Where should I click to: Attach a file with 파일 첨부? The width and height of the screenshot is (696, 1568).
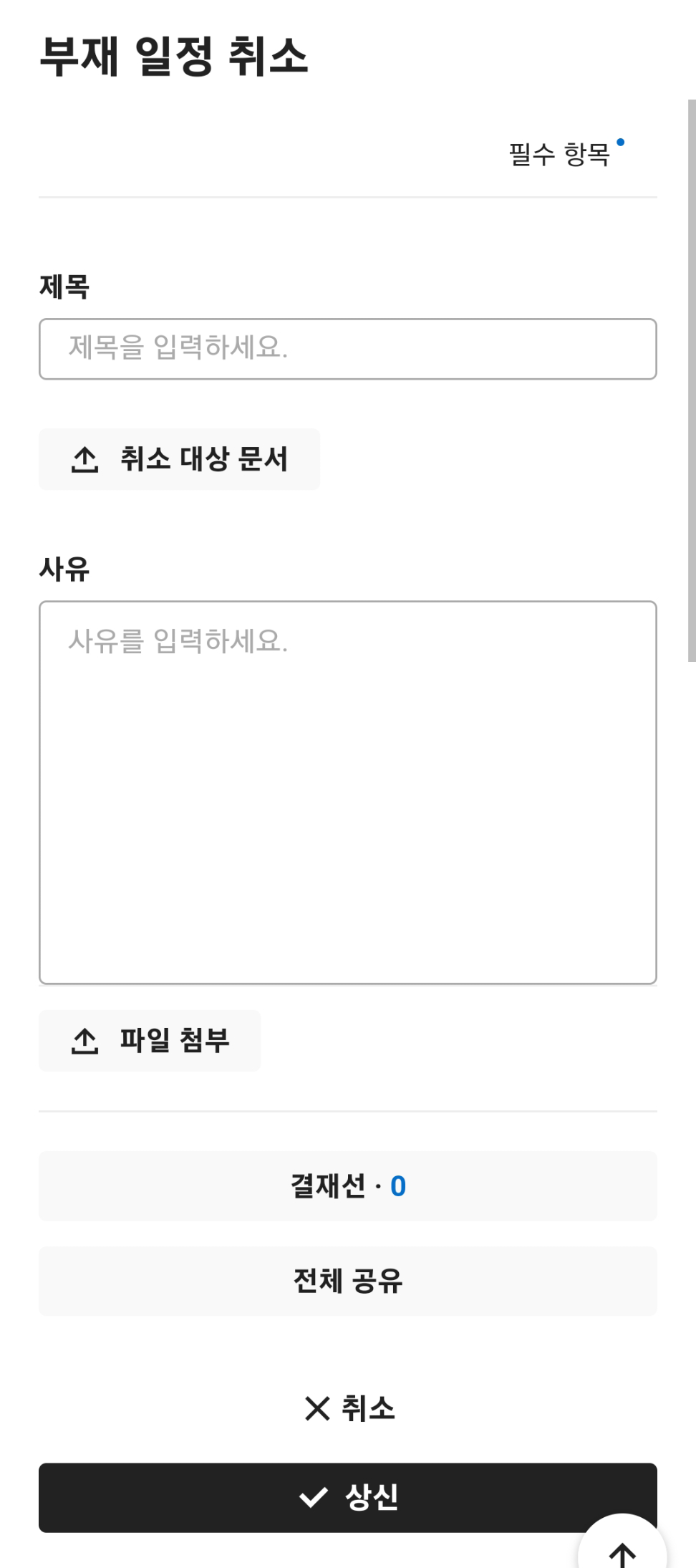(x=150, y=1040)
